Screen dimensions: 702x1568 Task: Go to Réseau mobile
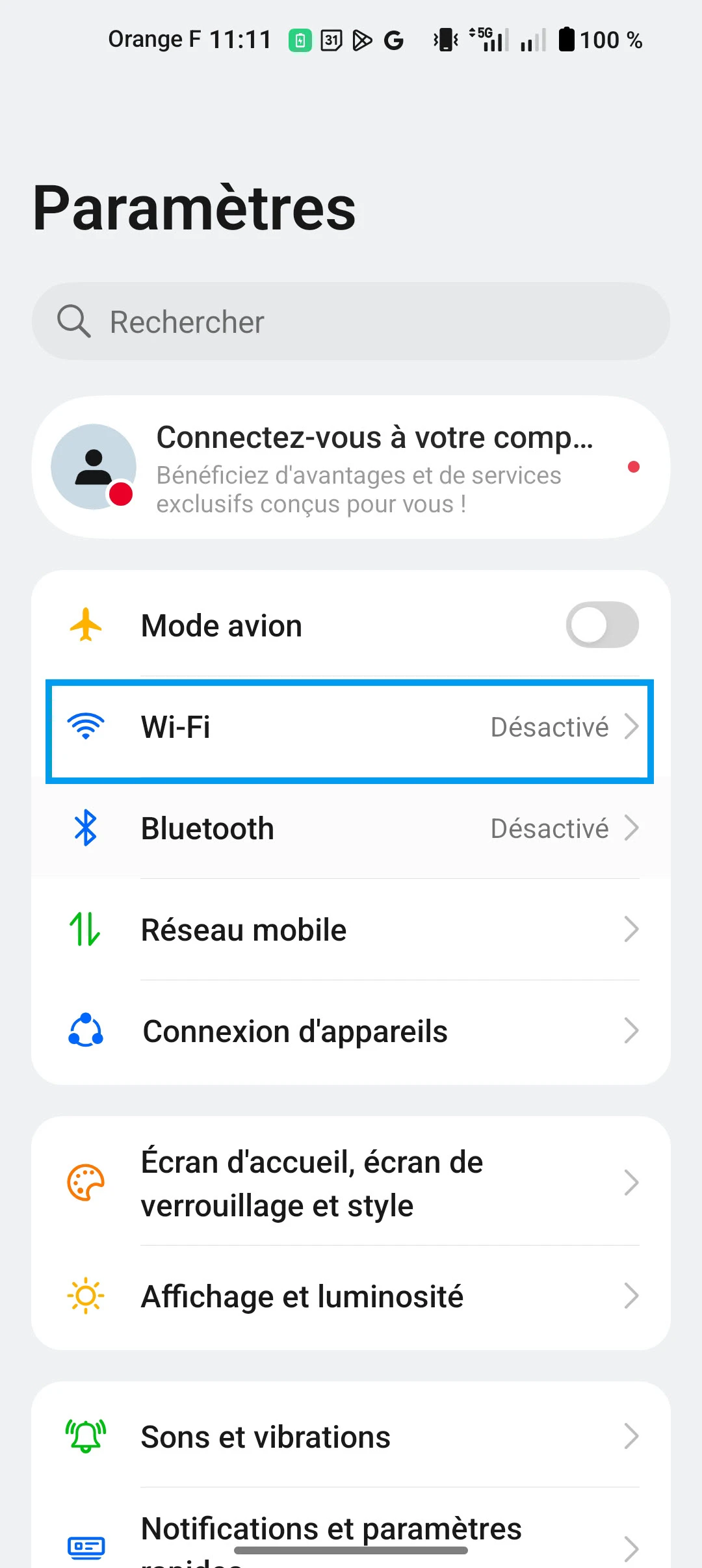click(x=351, y=930)
